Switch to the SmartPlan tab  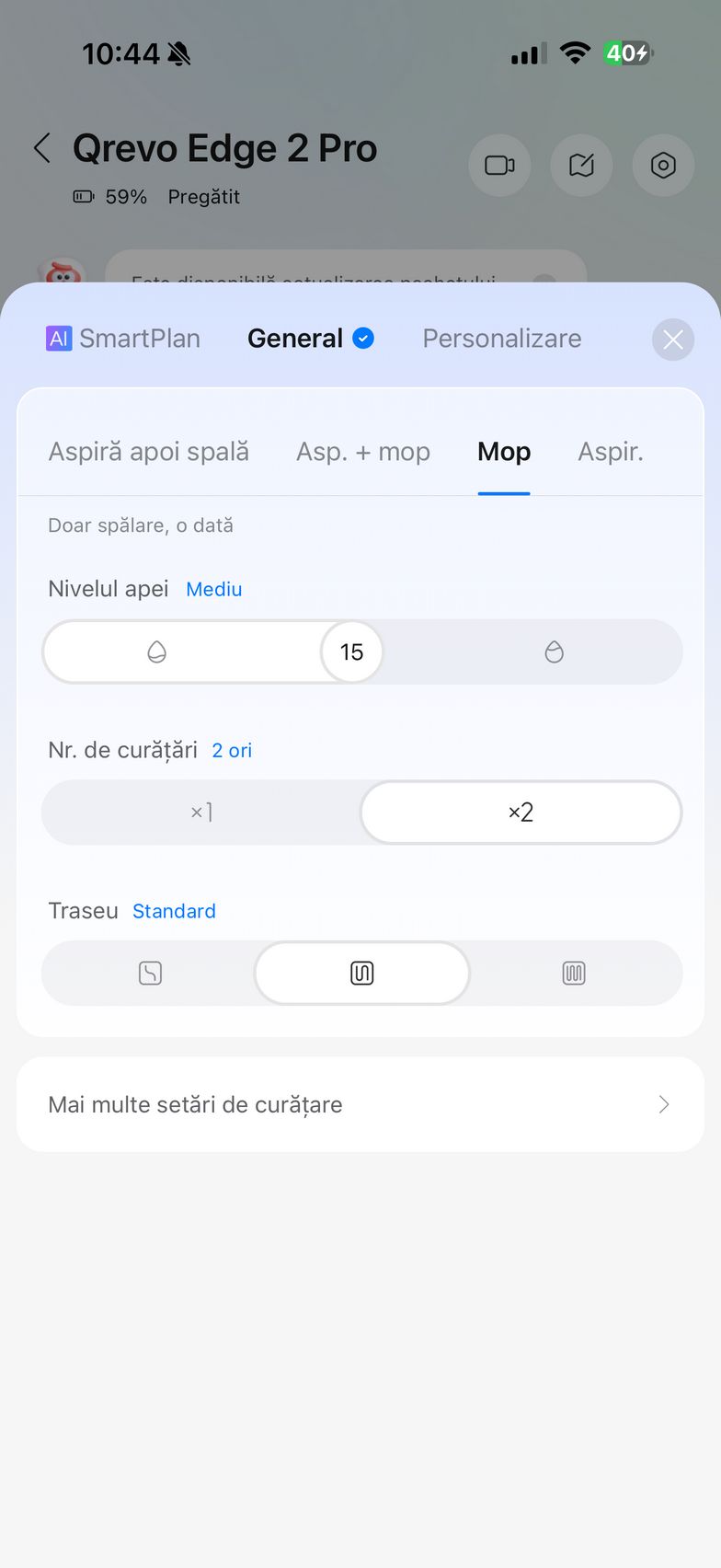(123, 339)
